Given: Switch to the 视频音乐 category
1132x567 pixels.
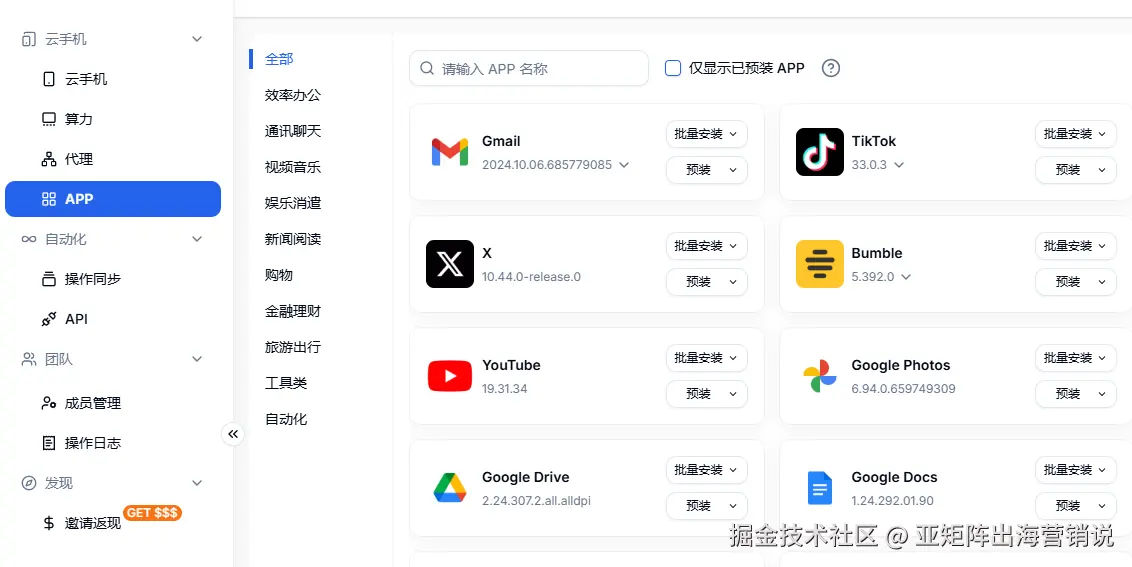Looking at the screenshot, I should click(293, 167).
